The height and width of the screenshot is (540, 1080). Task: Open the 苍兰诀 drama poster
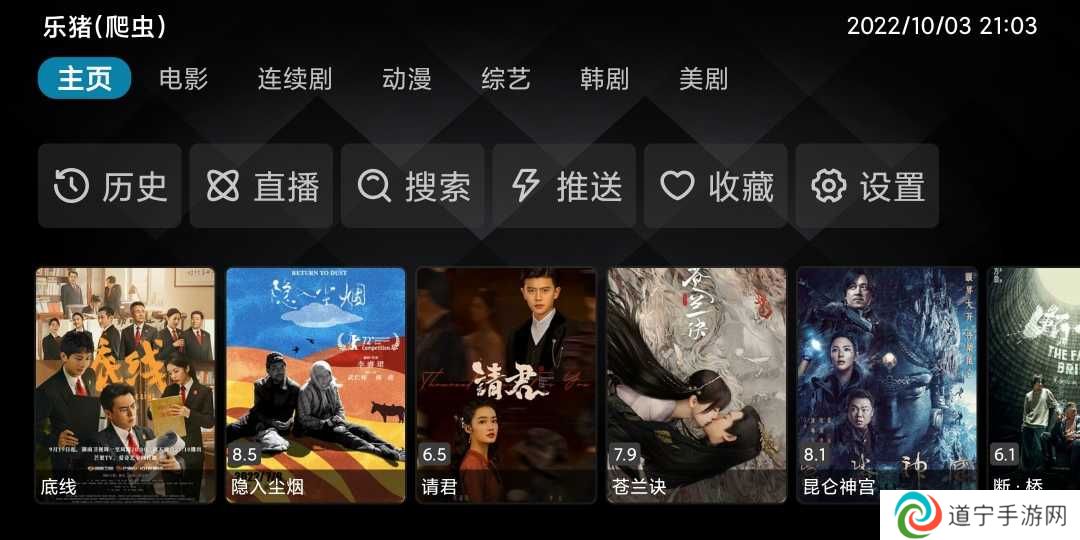[x=696, y=385]
